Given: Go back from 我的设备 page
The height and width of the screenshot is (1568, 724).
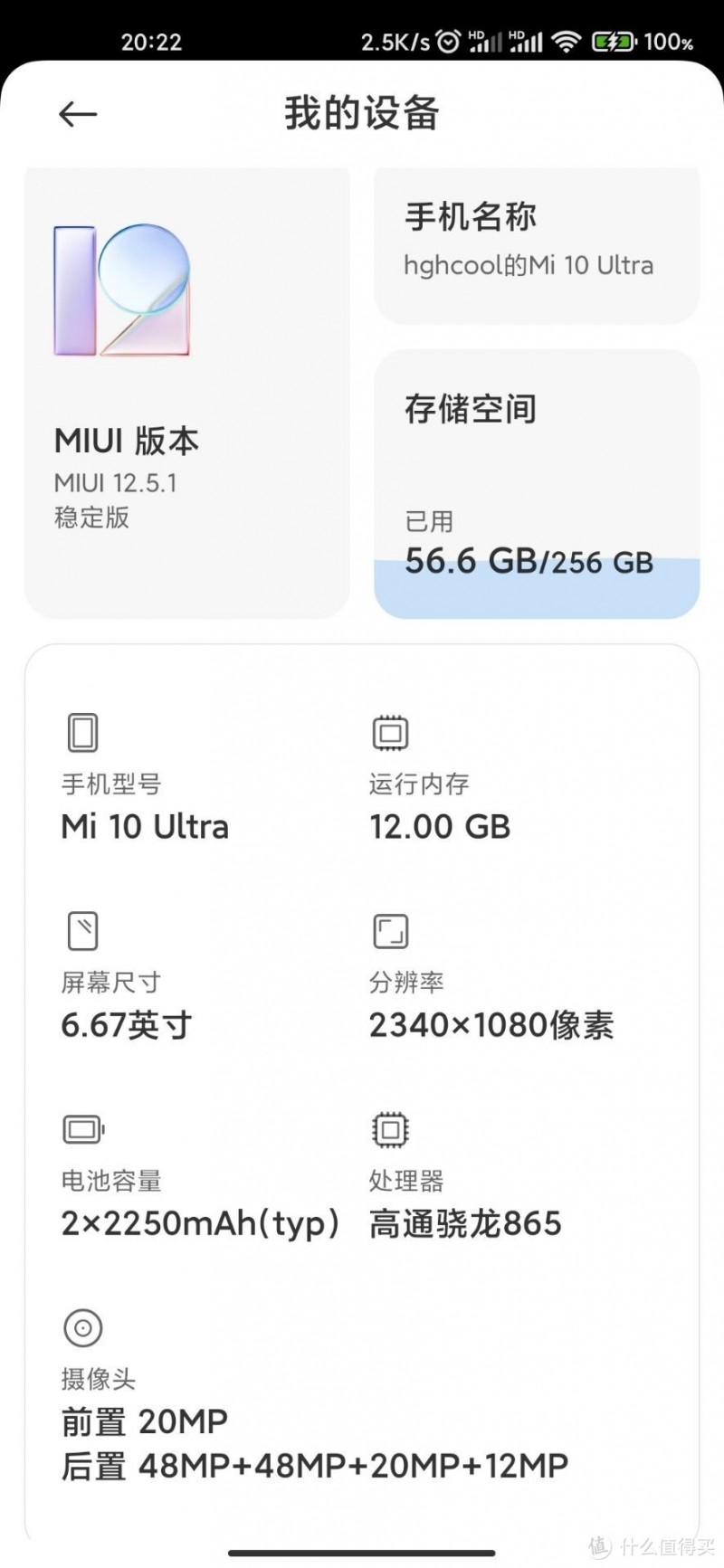Looking at the screenshot, I should [78, 114].
